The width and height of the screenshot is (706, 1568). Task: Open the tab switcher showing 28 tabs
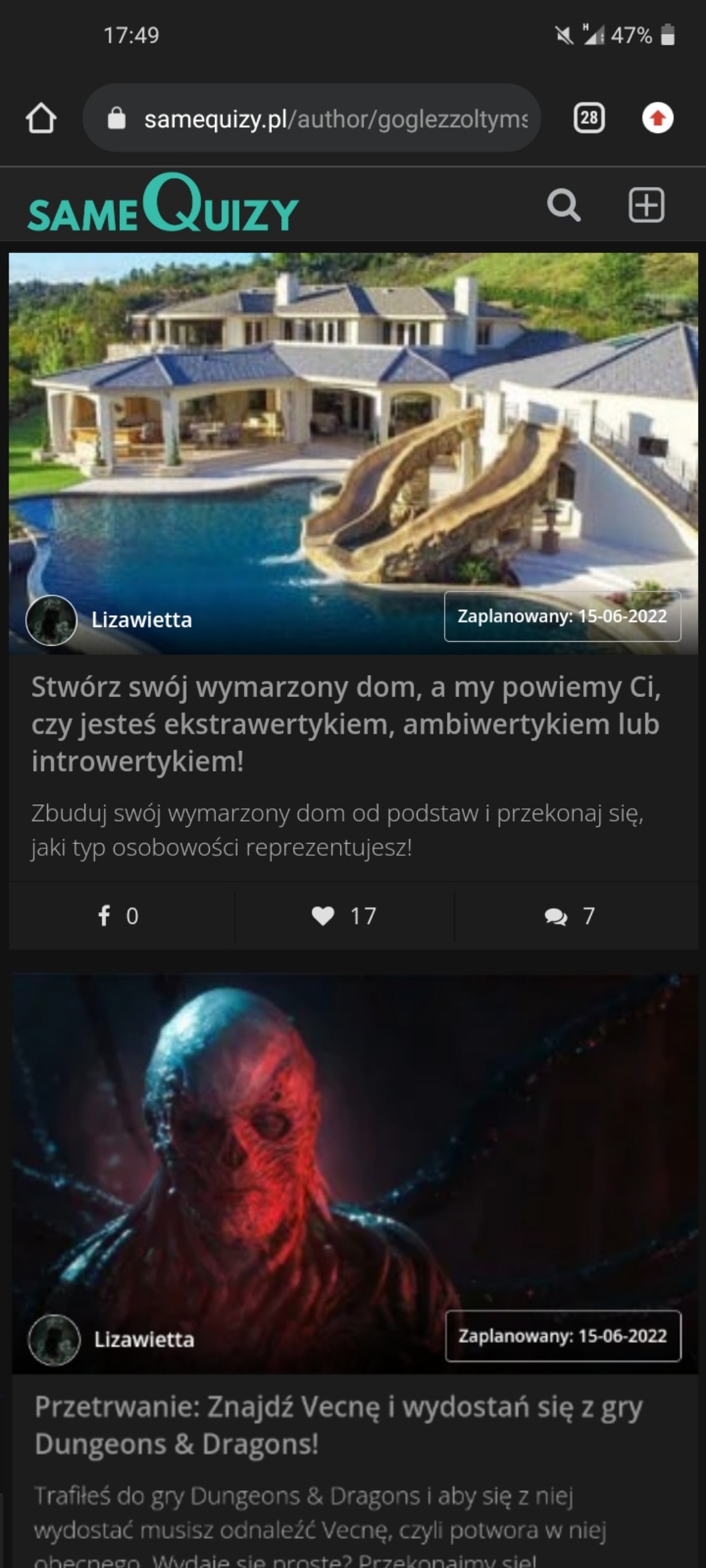coord(589,119)
